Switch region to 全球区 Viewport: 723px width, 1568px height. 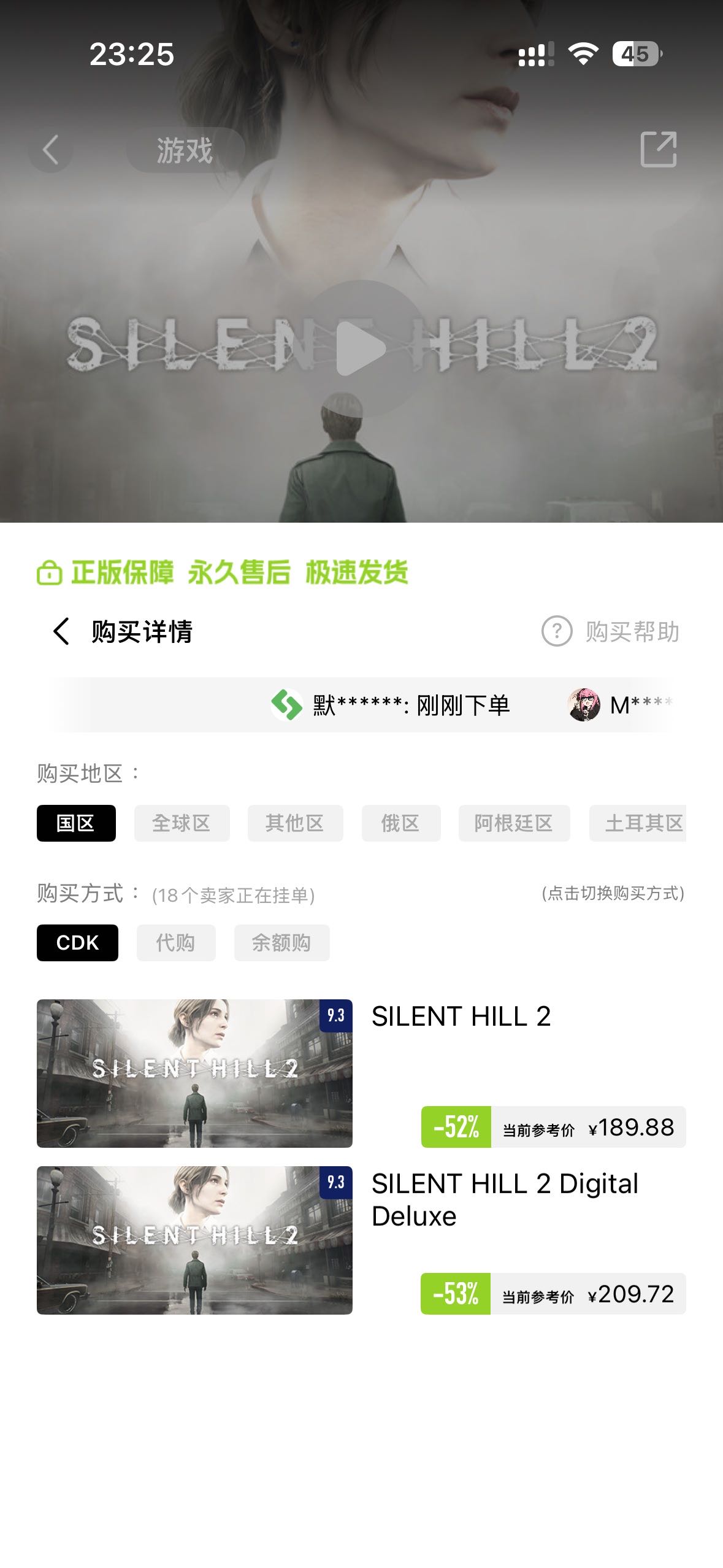coord(182,823)
